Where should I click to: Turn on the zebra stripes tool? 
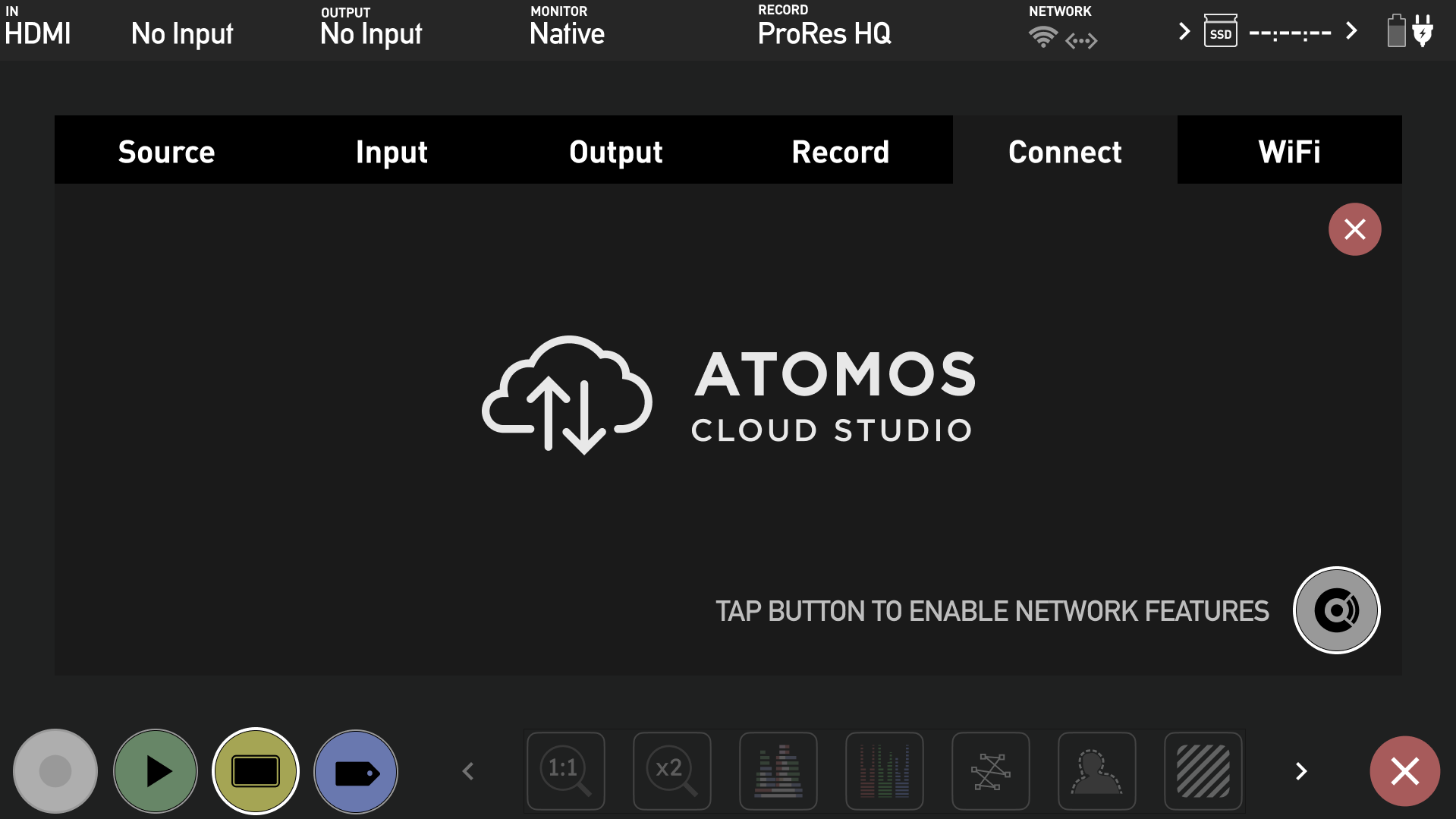click(1203, 771)
